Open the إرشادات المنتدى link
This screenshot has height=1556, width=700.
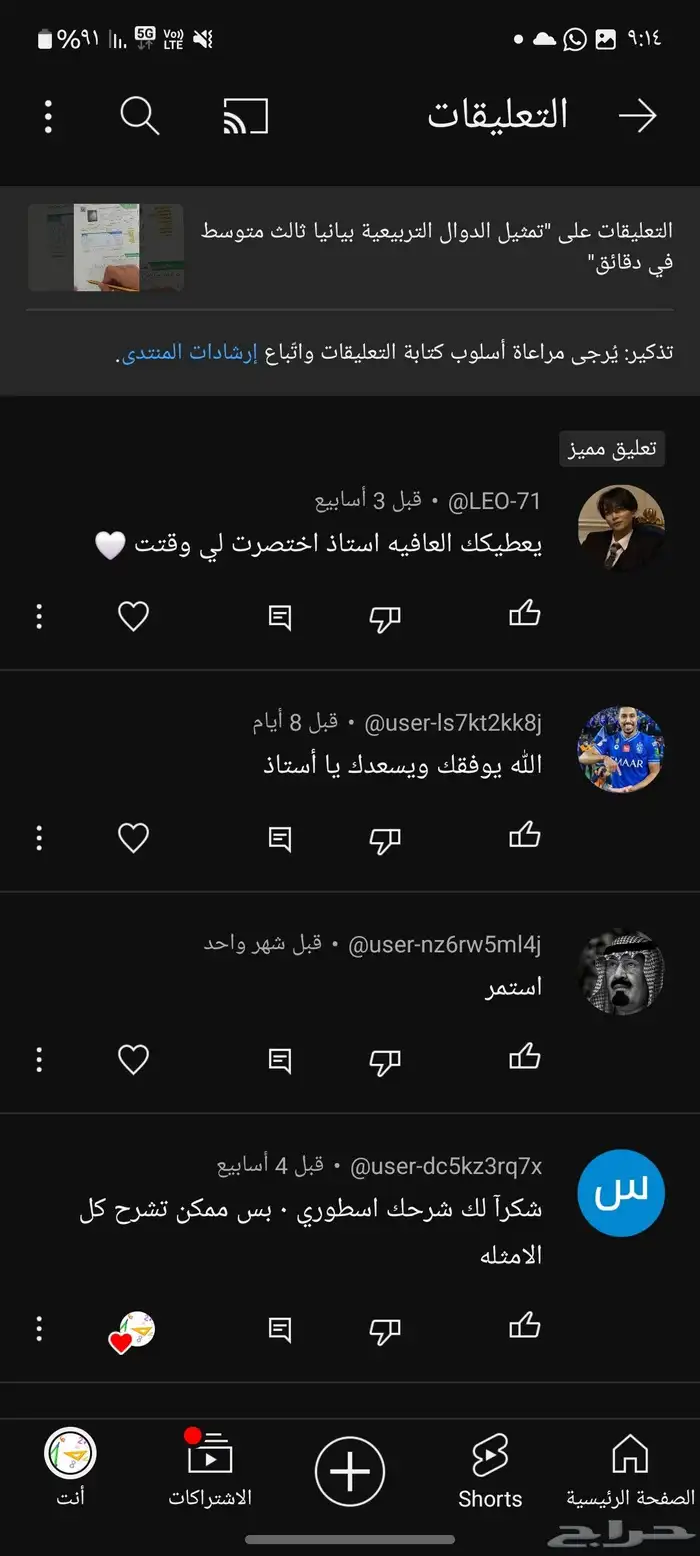187,353
